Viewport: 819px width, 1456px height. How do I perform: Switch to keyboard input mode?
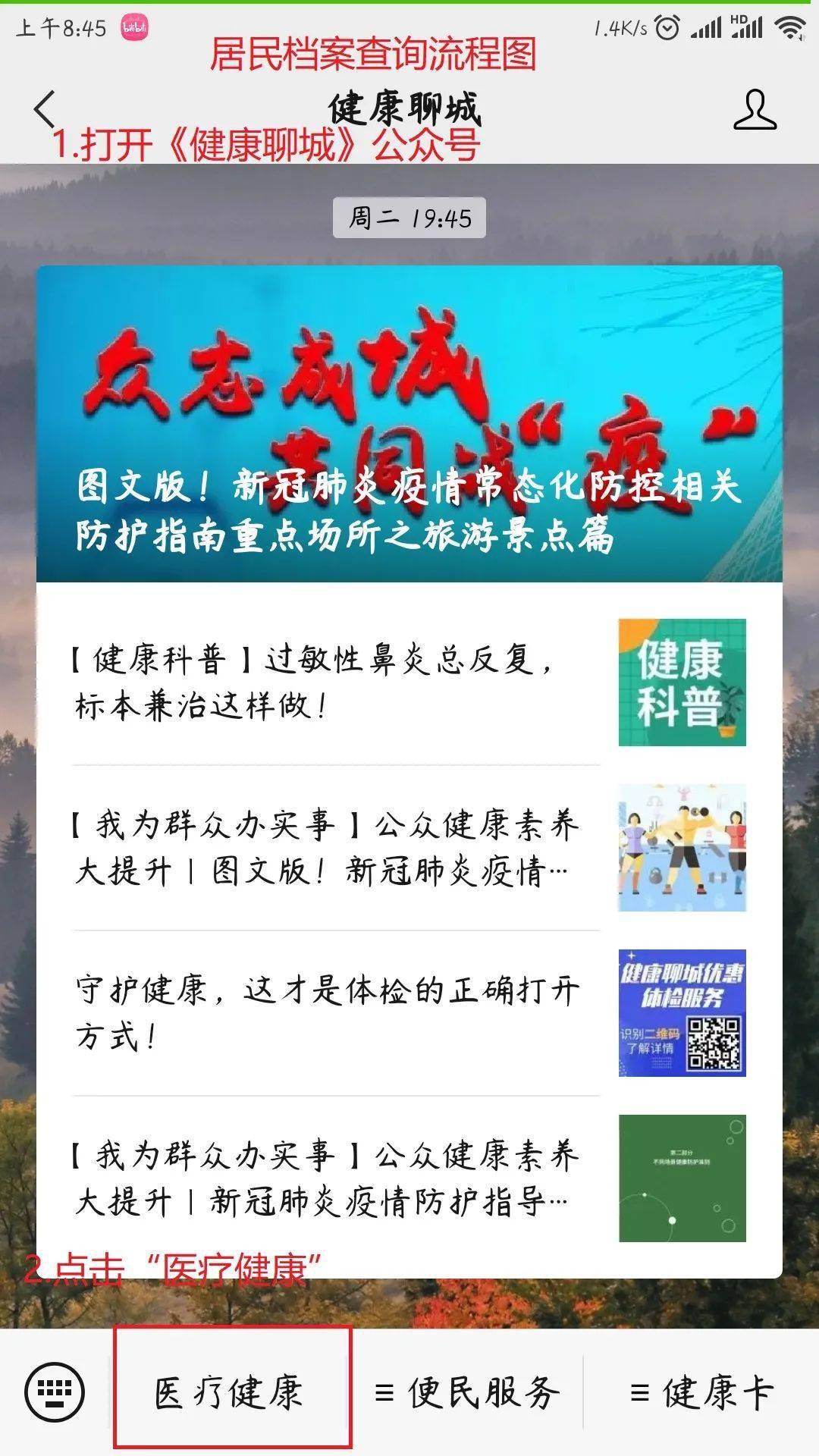click(x=55, y=1392)
